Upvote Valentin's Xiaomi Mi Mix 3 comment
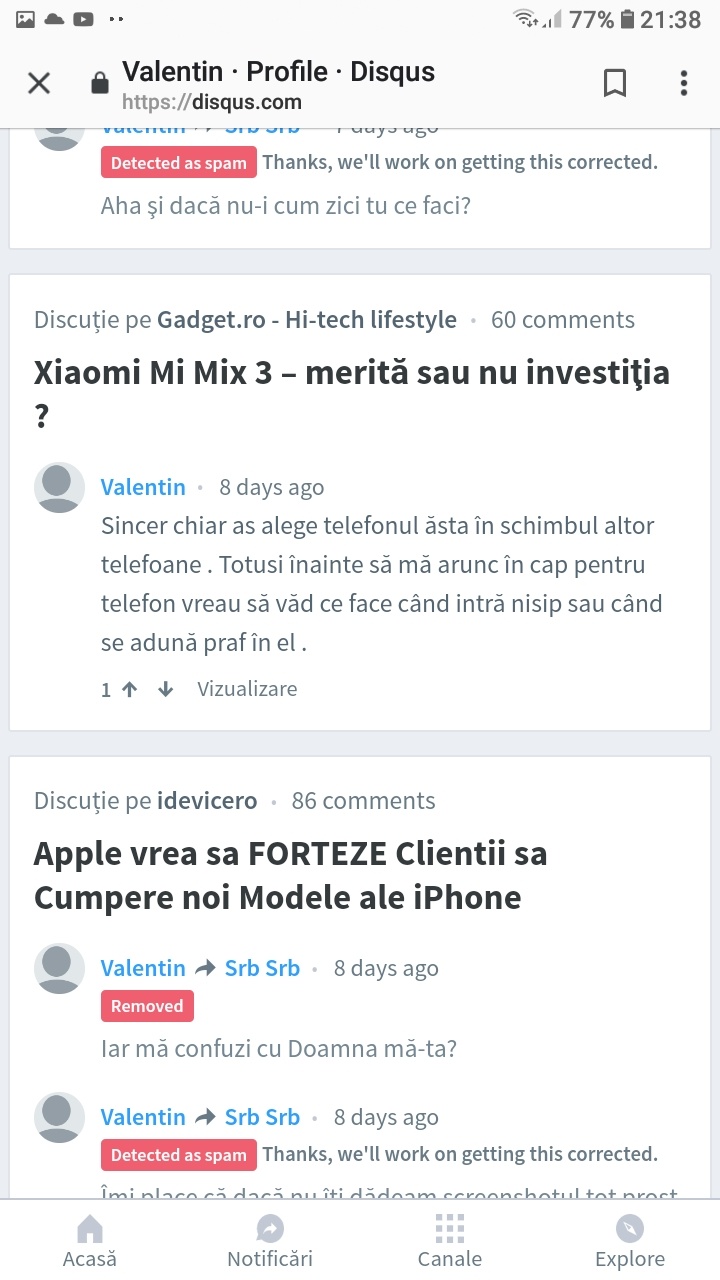This screenshot has width=720, height=1280. (129, 689)
